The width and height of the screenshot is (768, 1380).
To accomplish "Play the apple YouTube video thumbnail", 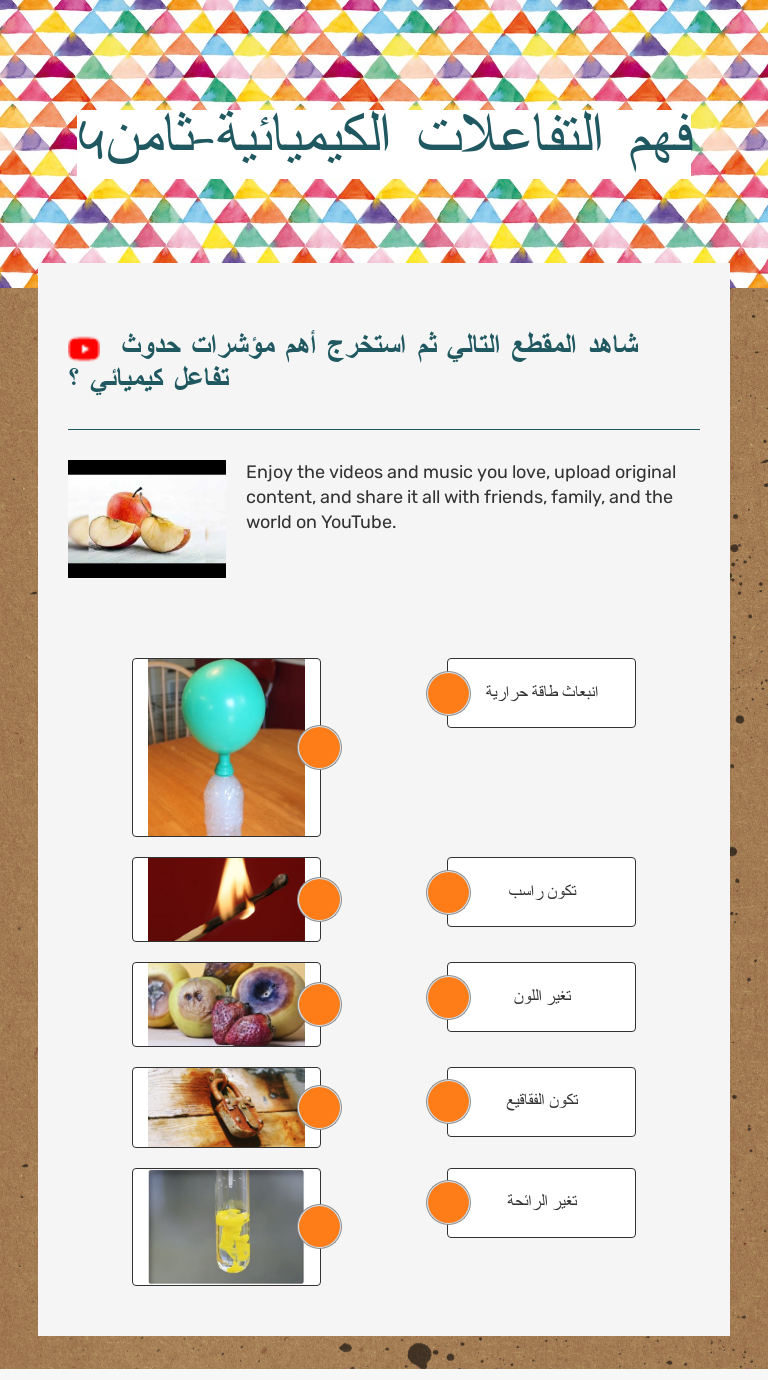I will 147,519.
